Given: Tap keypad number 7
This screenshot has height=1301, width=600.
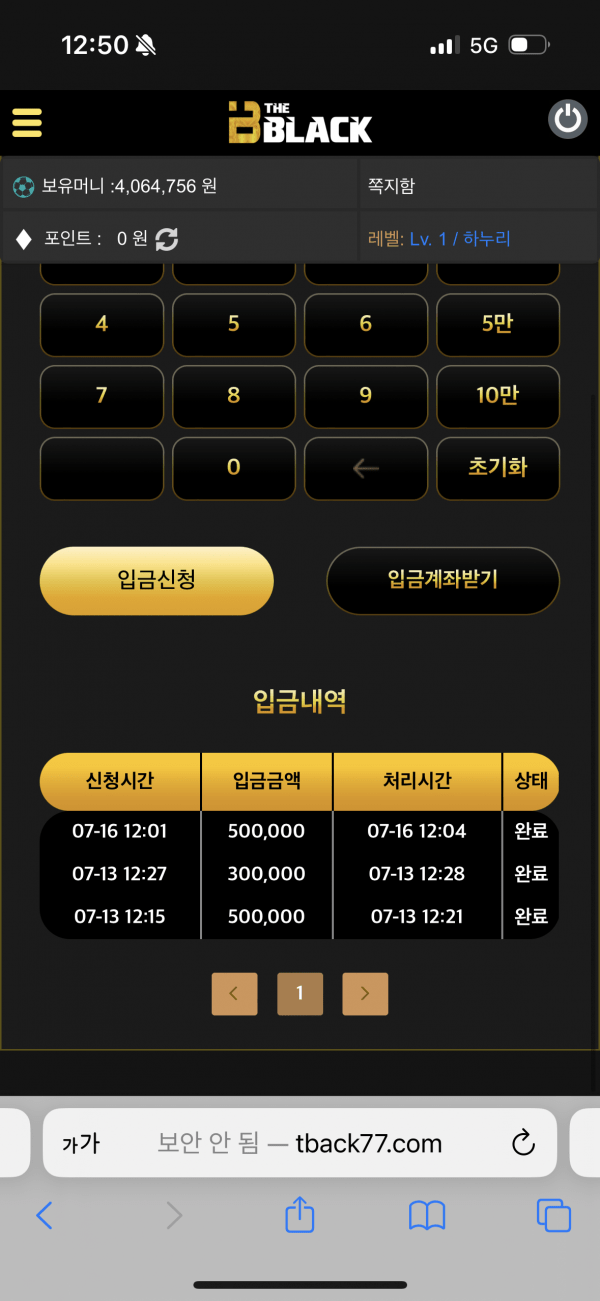Looking at the screenshot, I should (101, 395).
